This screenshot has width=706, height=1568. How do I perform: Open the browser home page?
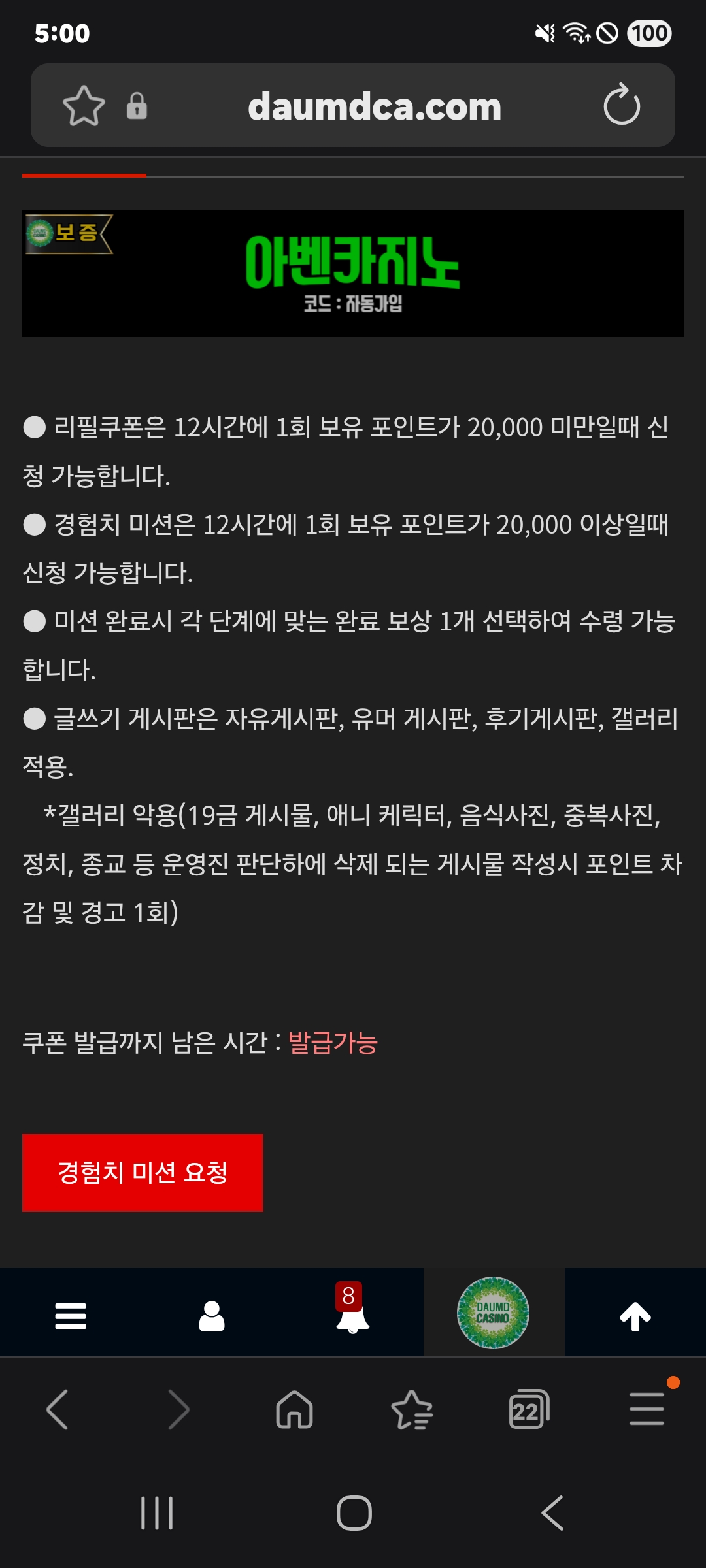click(x=295, y=1409)
